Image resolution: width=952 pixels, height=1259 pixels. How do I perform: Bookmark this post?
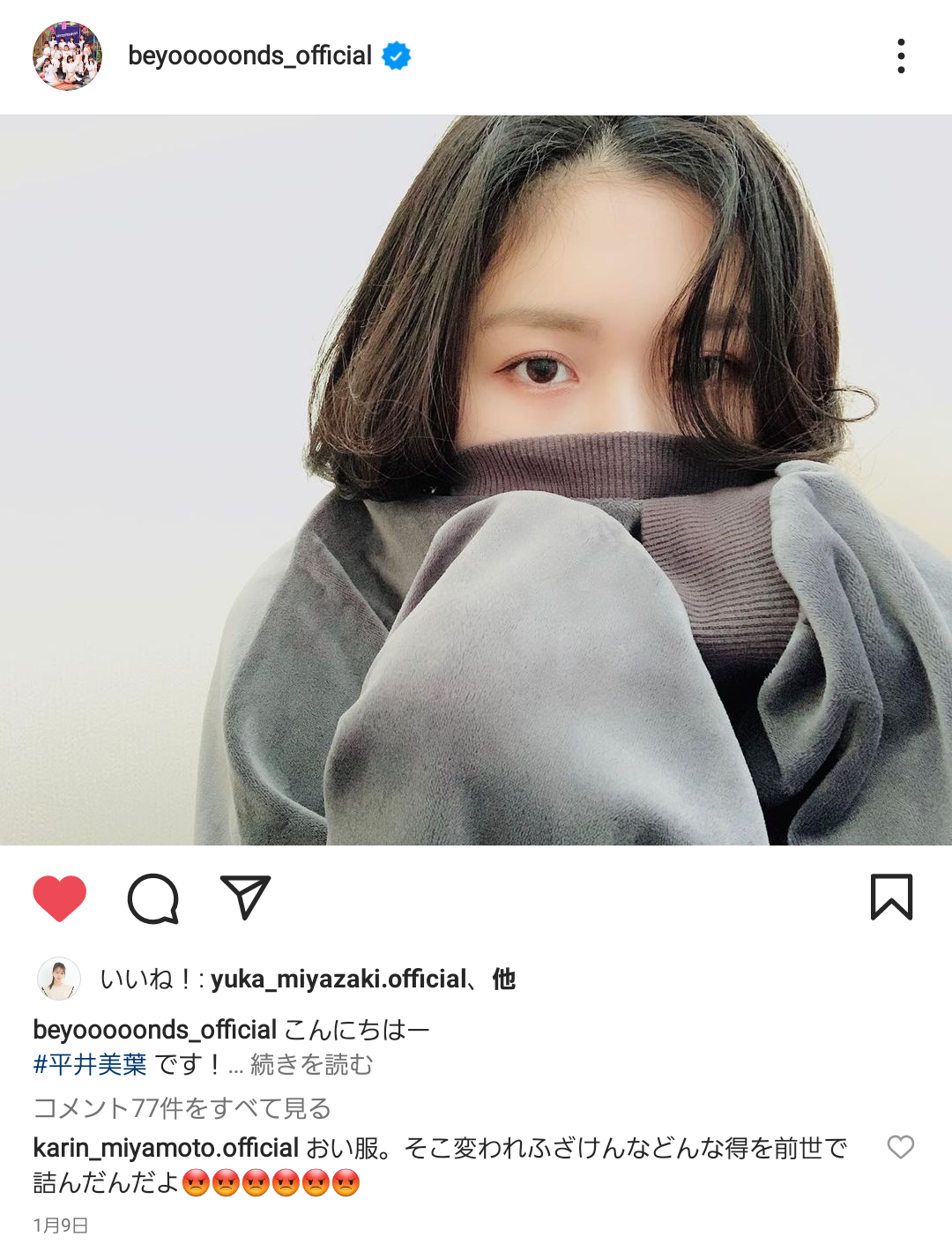click(x=891, y=898)
